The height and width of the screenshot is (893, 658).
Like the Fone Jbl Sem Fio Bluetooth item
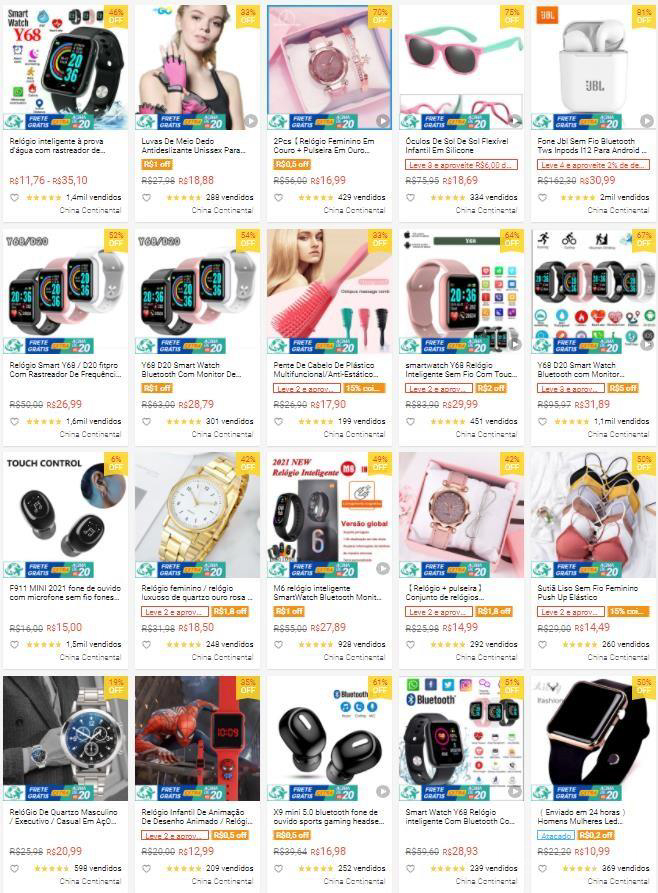pyautogui.click(x=542, y=197)
